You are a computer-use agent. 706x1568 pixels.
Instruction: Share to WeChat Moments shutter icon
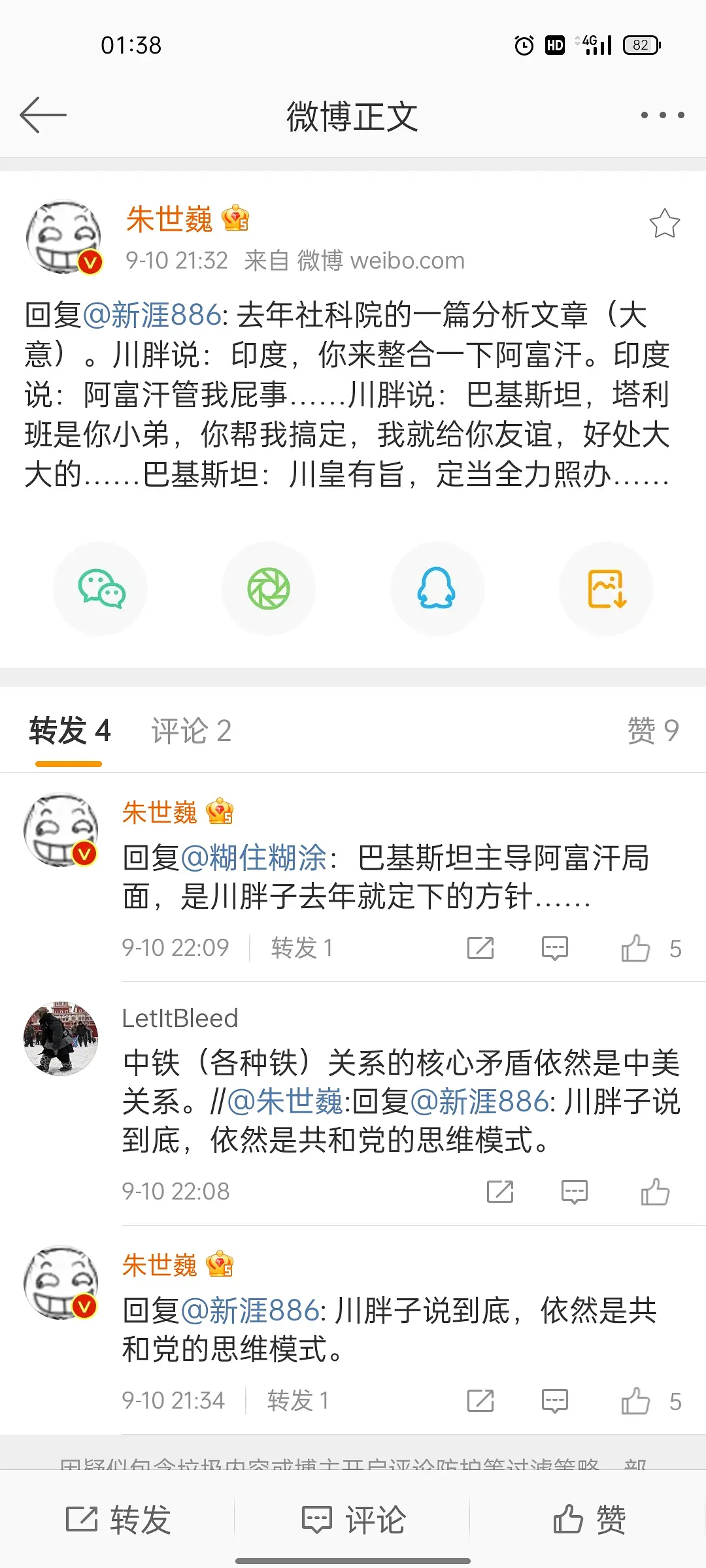(x=268, y=589)
